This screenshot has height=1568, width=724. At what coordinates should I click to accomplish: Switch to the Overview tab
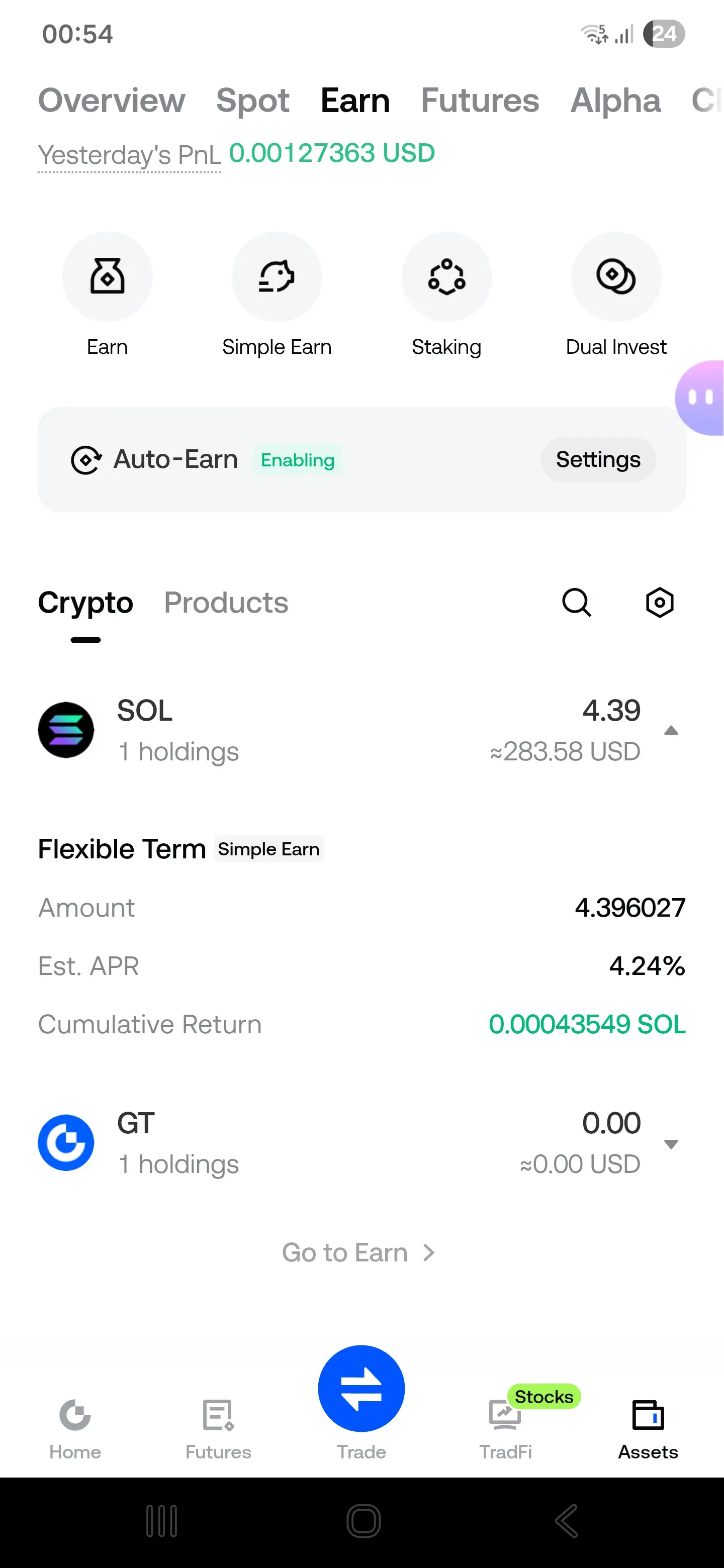(x=112, y=101)
